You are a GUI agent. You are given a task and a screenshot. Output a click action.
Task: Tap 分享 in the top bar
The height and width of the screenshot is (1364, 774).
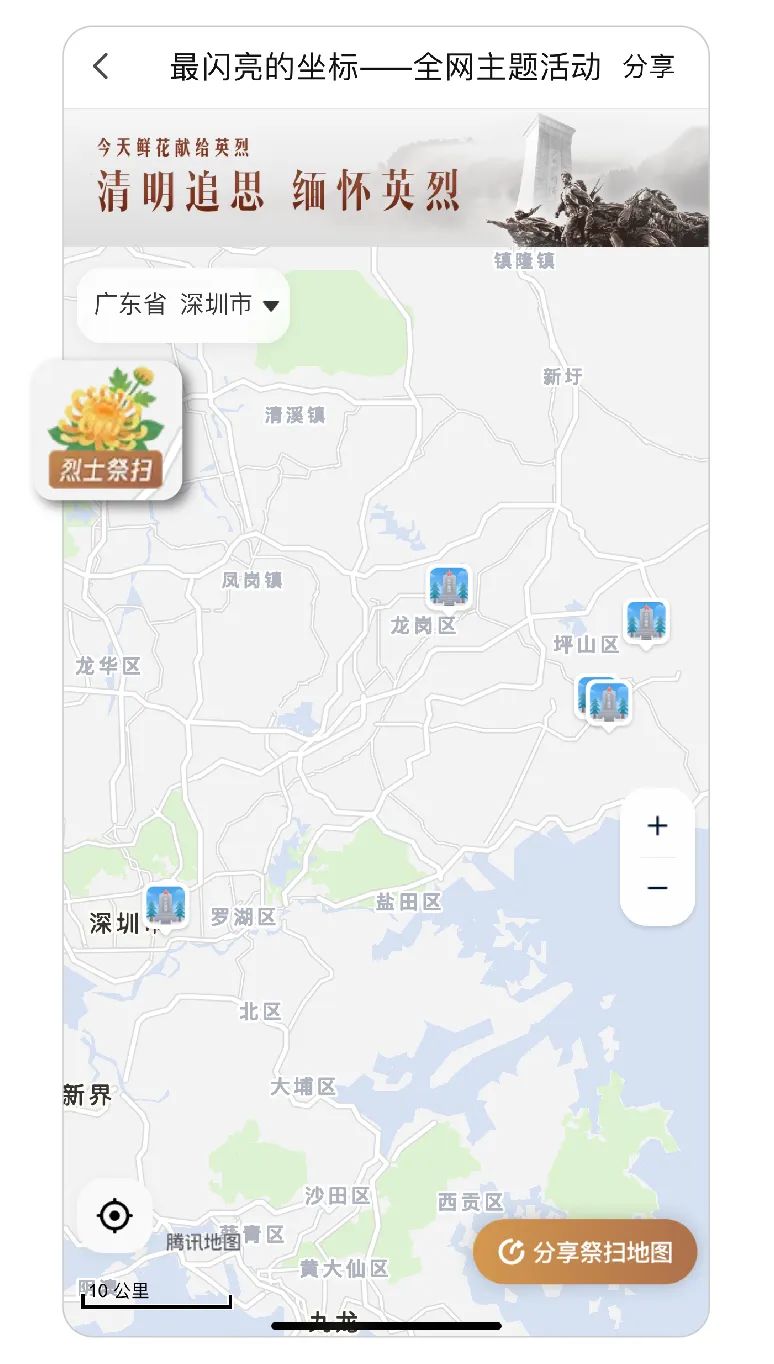point(648,67)
